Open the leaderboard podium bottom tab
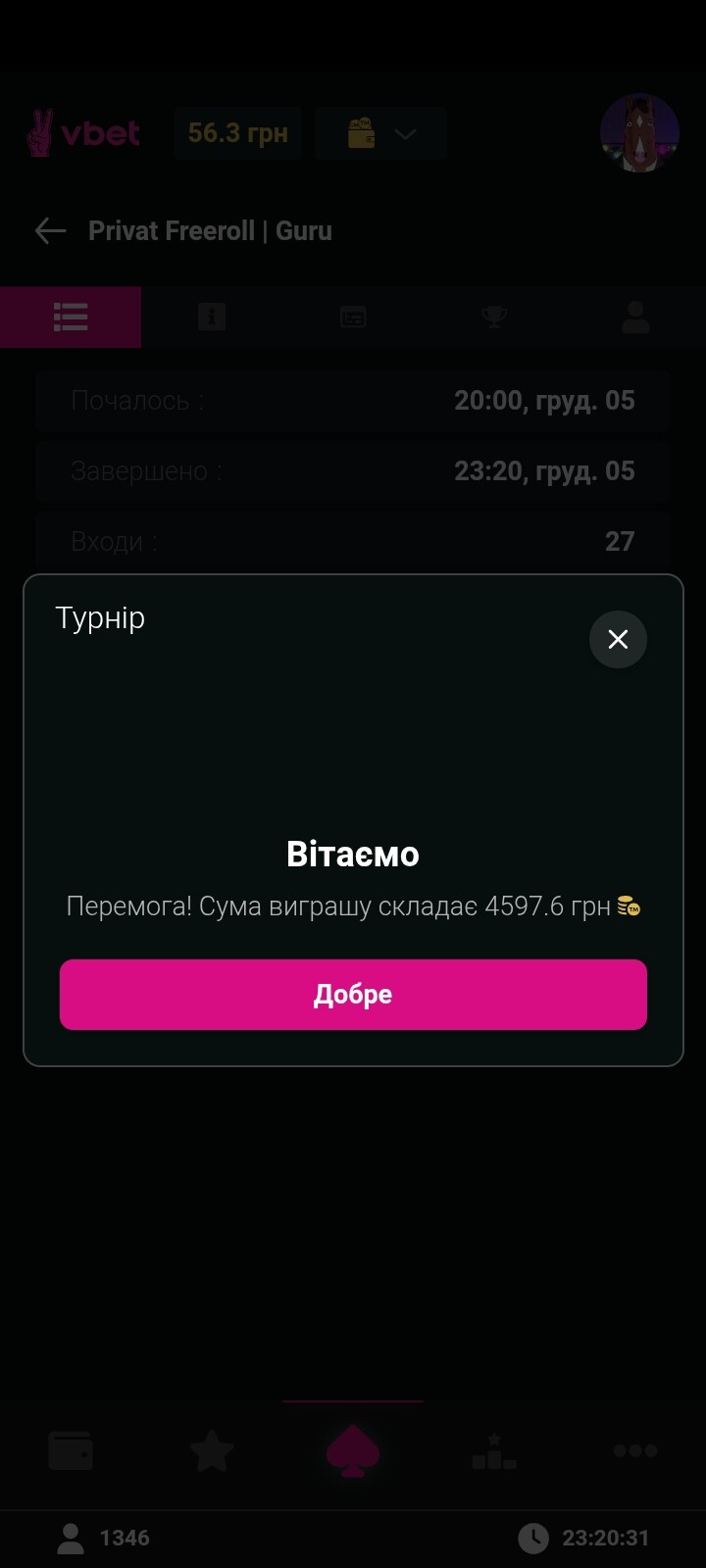The height and width of the screenshot is (1568, 706). click(x=494, y=1451)
